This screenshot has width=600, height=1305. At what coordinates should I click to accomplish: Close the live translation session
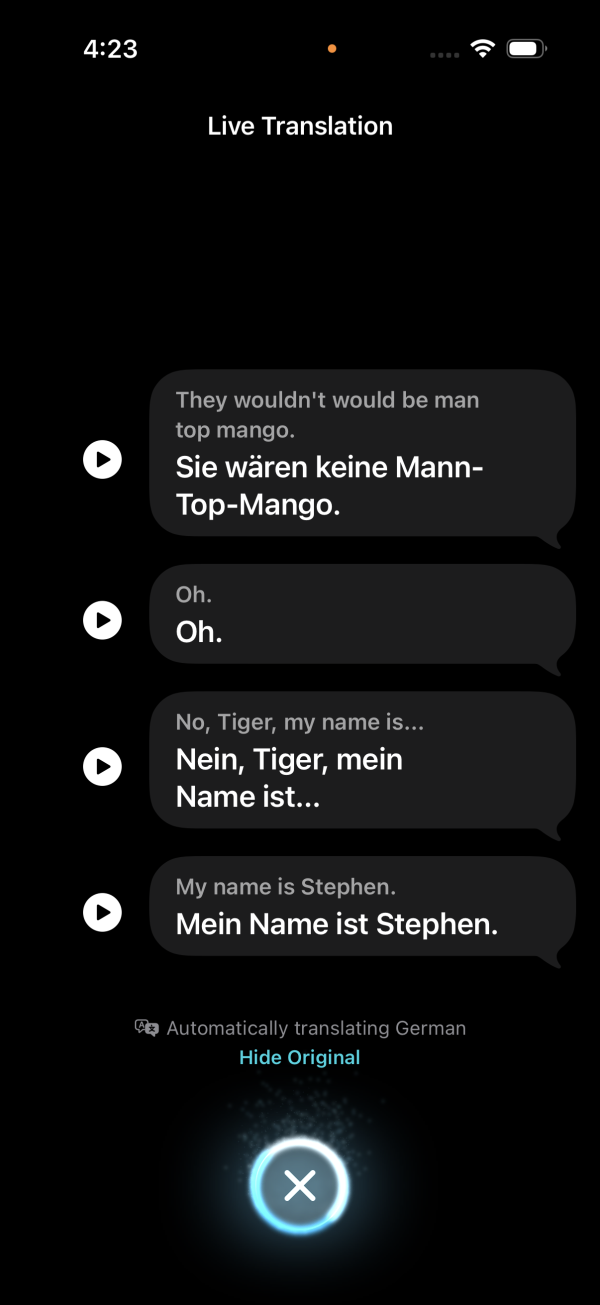[x=299, y=1186]
